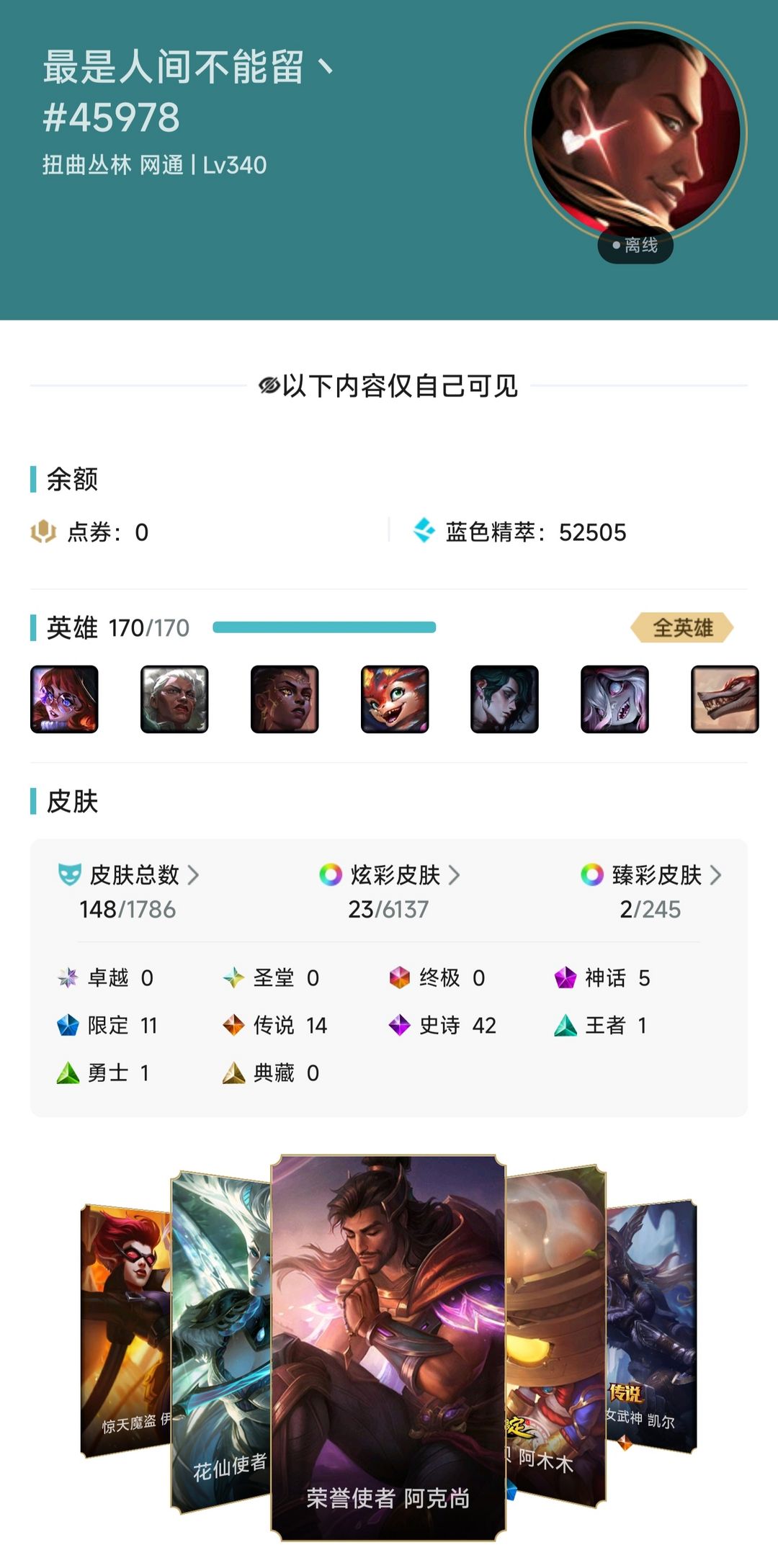The width and height of the screenshot is (778, 1568).
Task: Open 臻彩皮肤 list
Action: point(651,875)
